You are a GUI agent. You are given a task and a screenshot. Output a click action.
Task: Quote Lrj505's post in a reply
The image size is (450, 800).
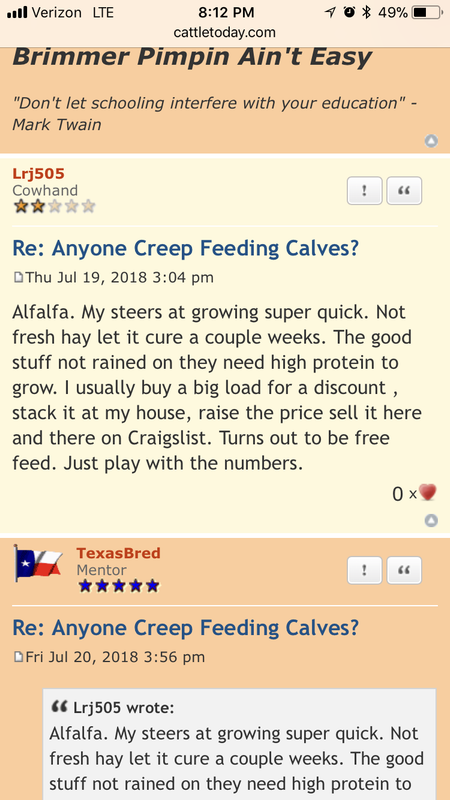coord(404,191)
